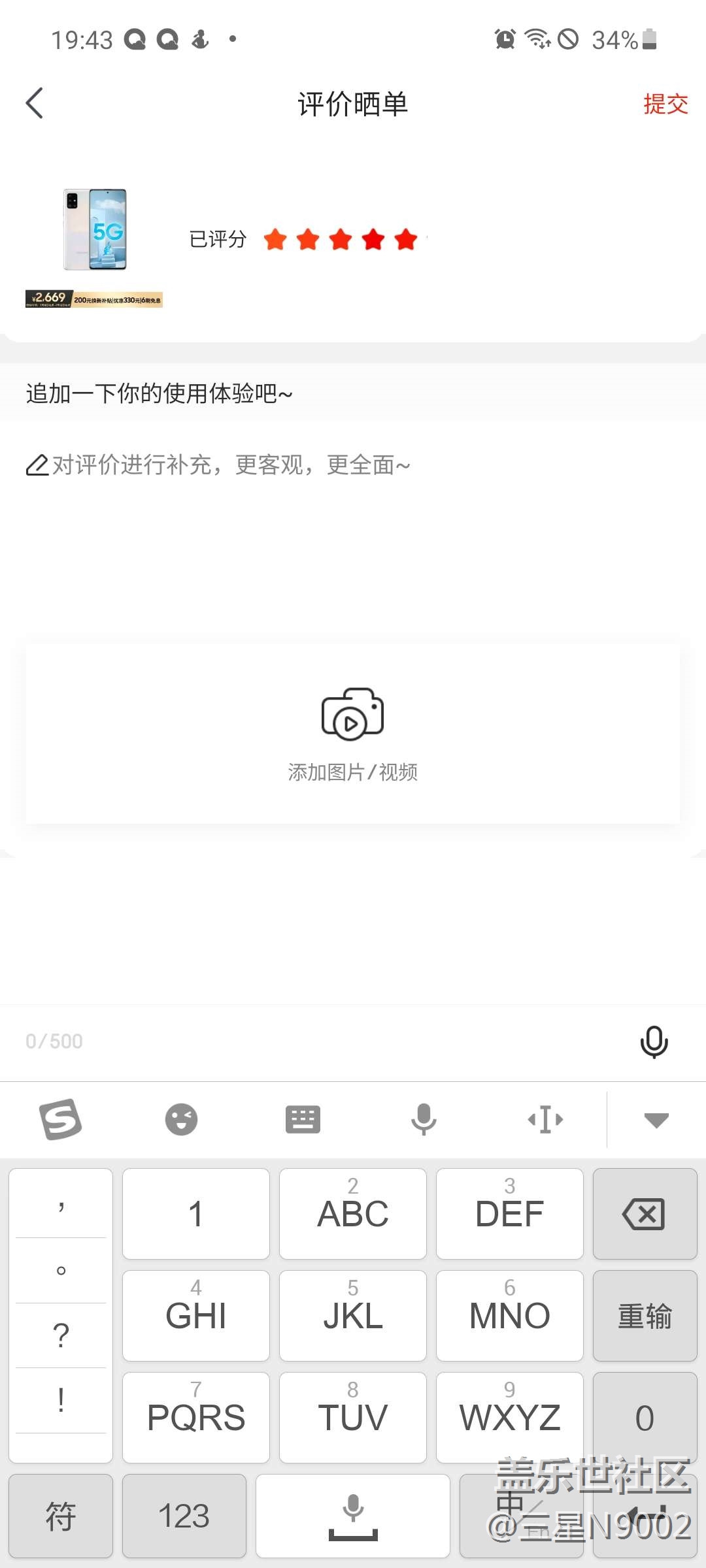Viewport: 706px width, 1568px height.
Task: Tap the JKL key
Action: click(353, 1316)
